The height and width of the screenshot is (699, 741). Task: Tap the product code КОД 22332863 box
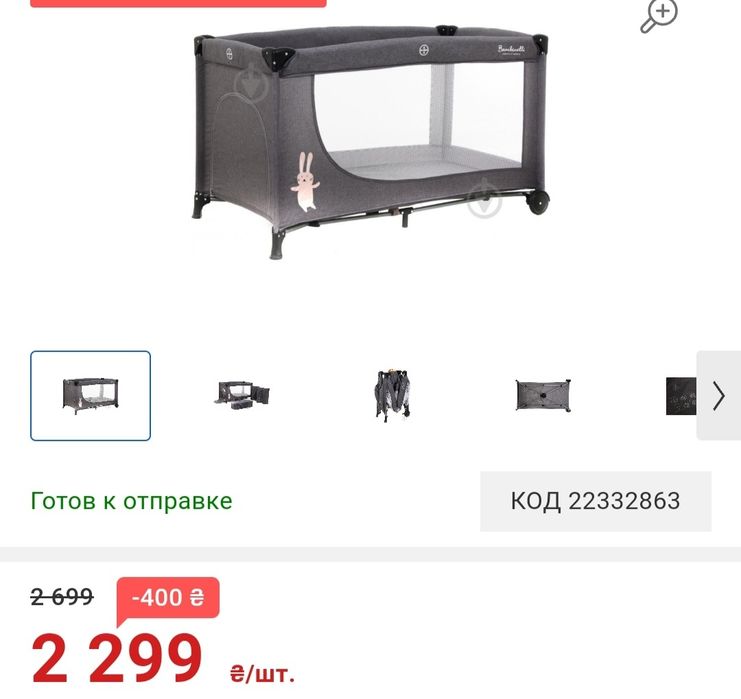click(595, 501)
